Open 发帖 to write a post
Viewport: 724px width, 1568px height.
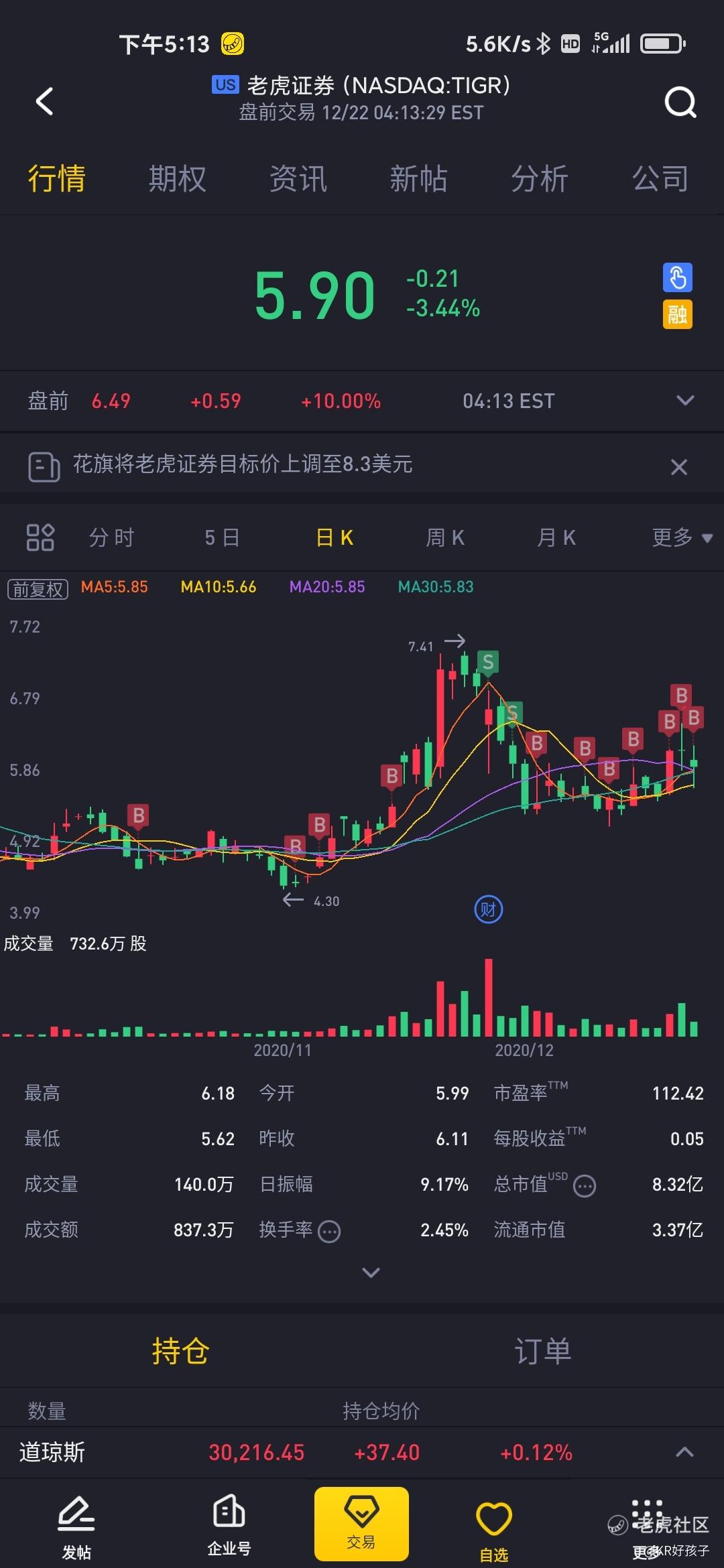coord(76,1528)
